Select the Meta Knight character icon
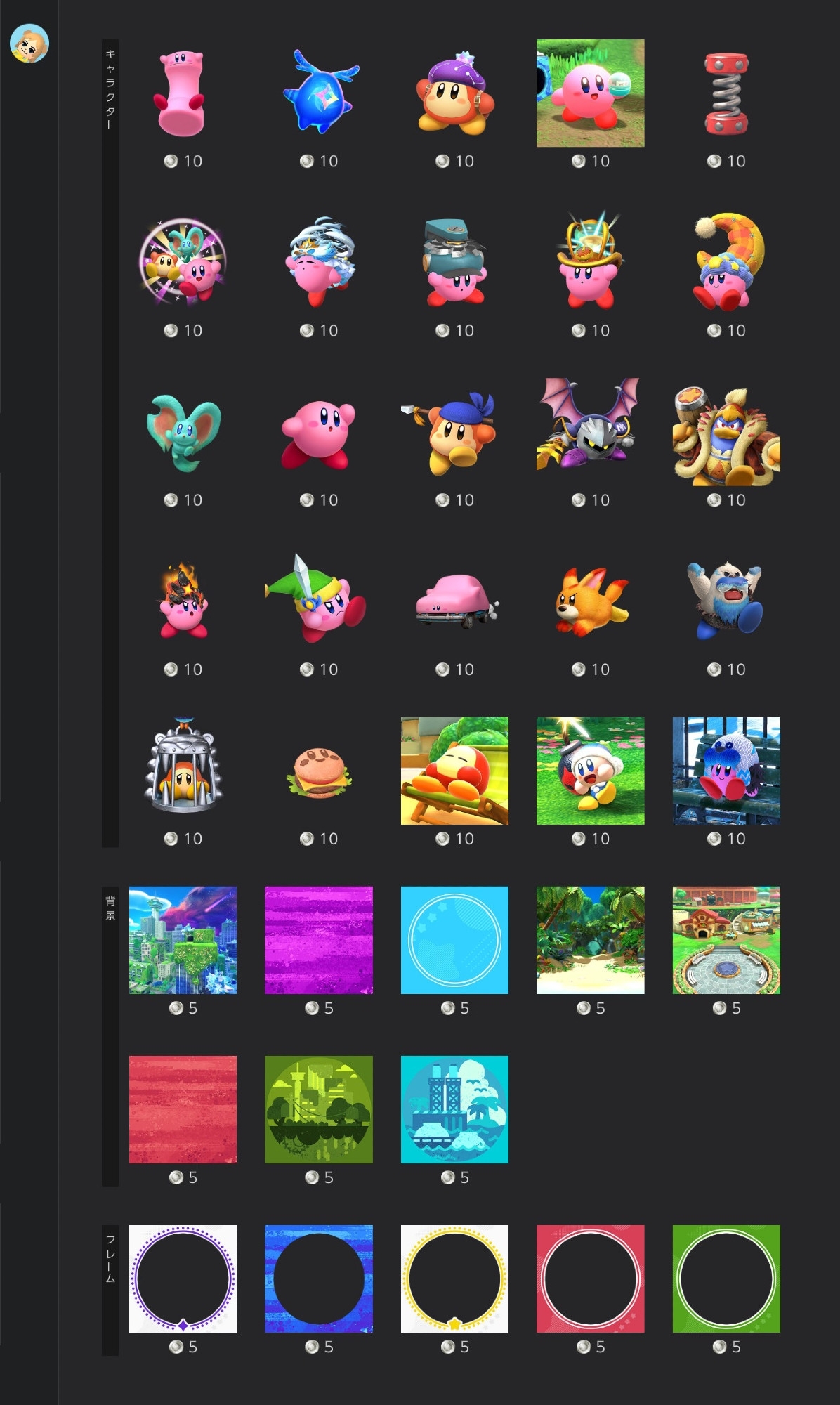840x1405 pixels. tap(590, 432)
